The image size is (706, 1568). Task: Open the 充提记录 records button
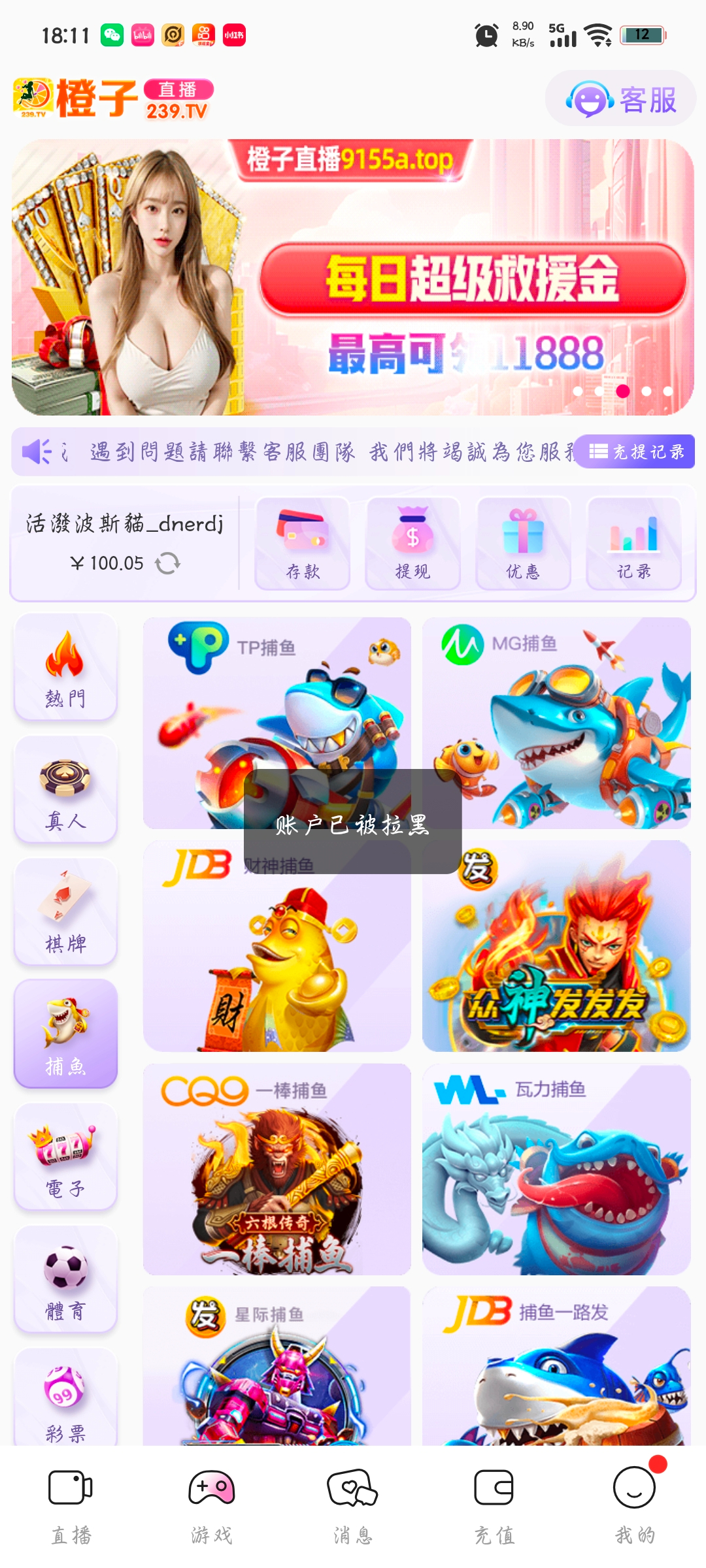coord(635,451)
